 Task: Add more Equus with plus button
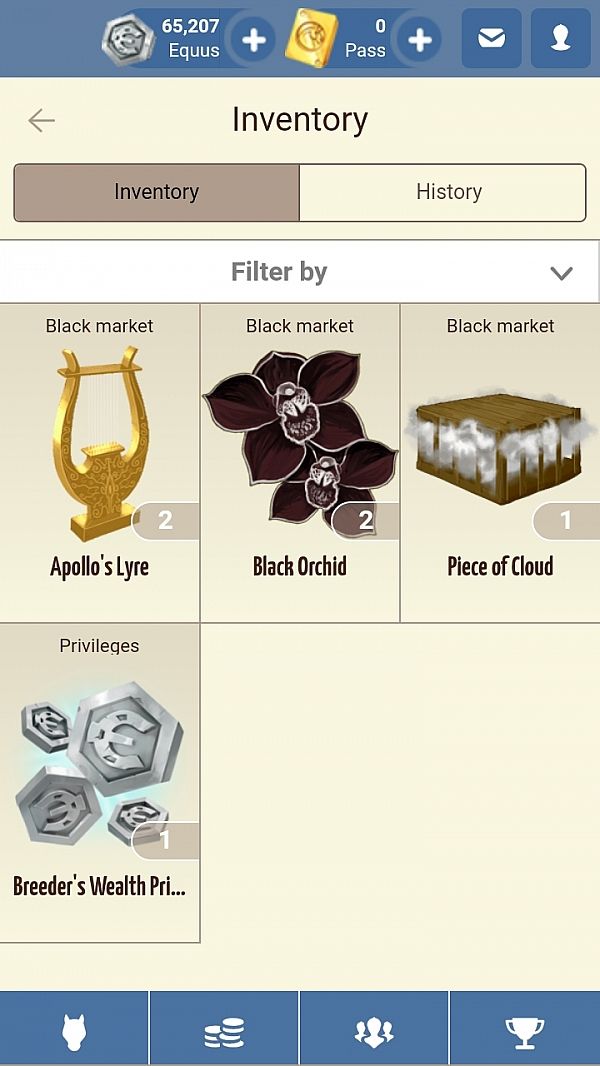click(x=254, y=40)
